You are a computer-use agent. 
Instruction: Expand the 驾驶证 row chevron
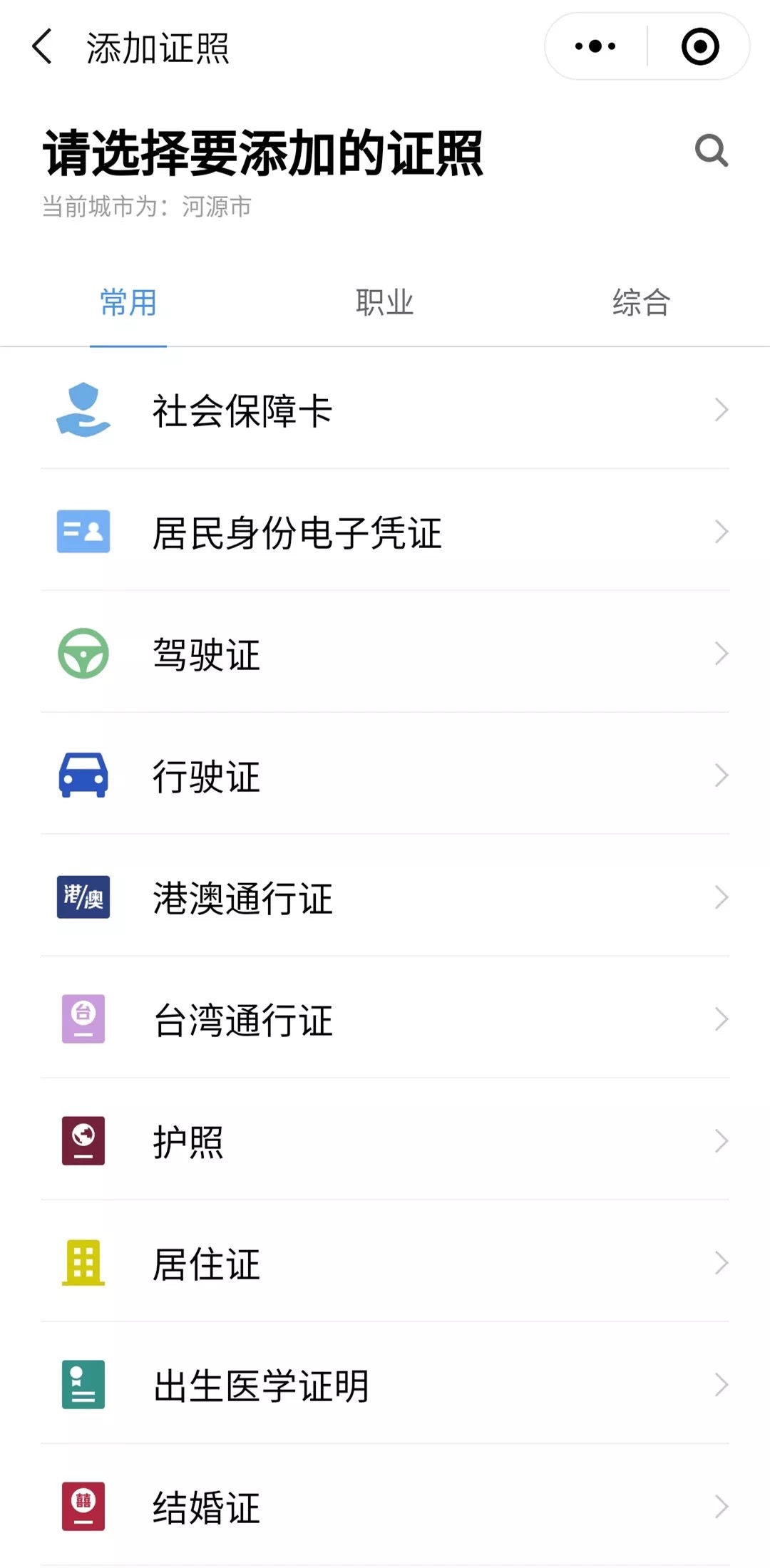click(x=722, y=653)
